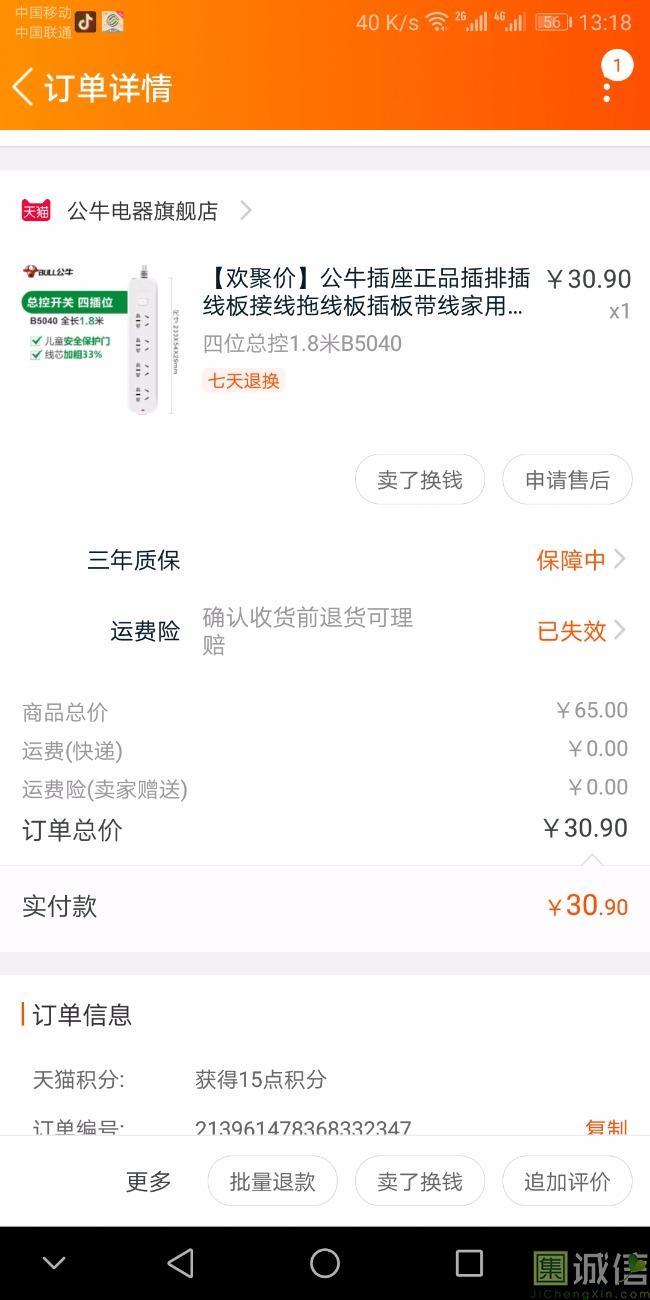Tap 追加评价 to add a review
The height and width of the screenshot is (1300, 650).
567,1181
